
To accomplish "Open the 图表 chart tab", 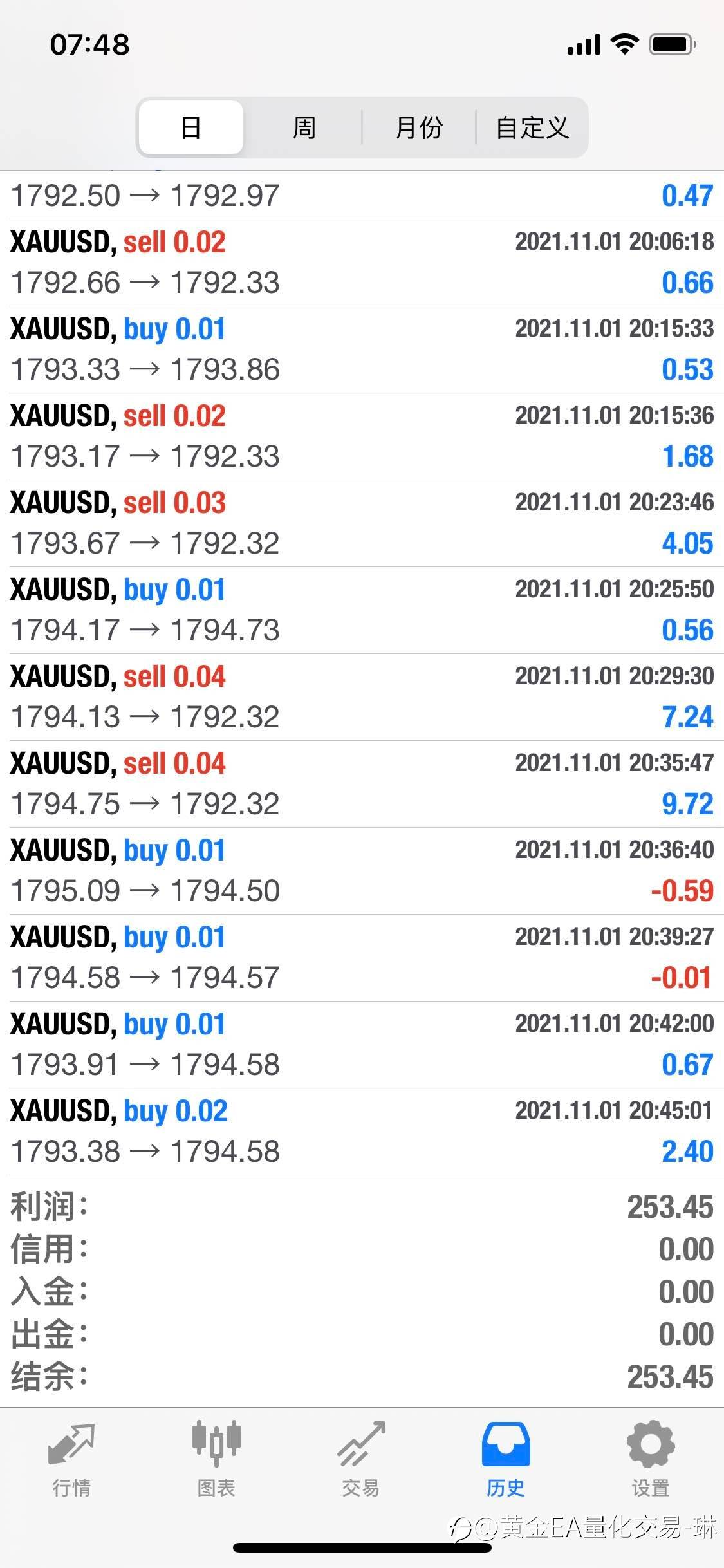I will (x=216, y=1459).
